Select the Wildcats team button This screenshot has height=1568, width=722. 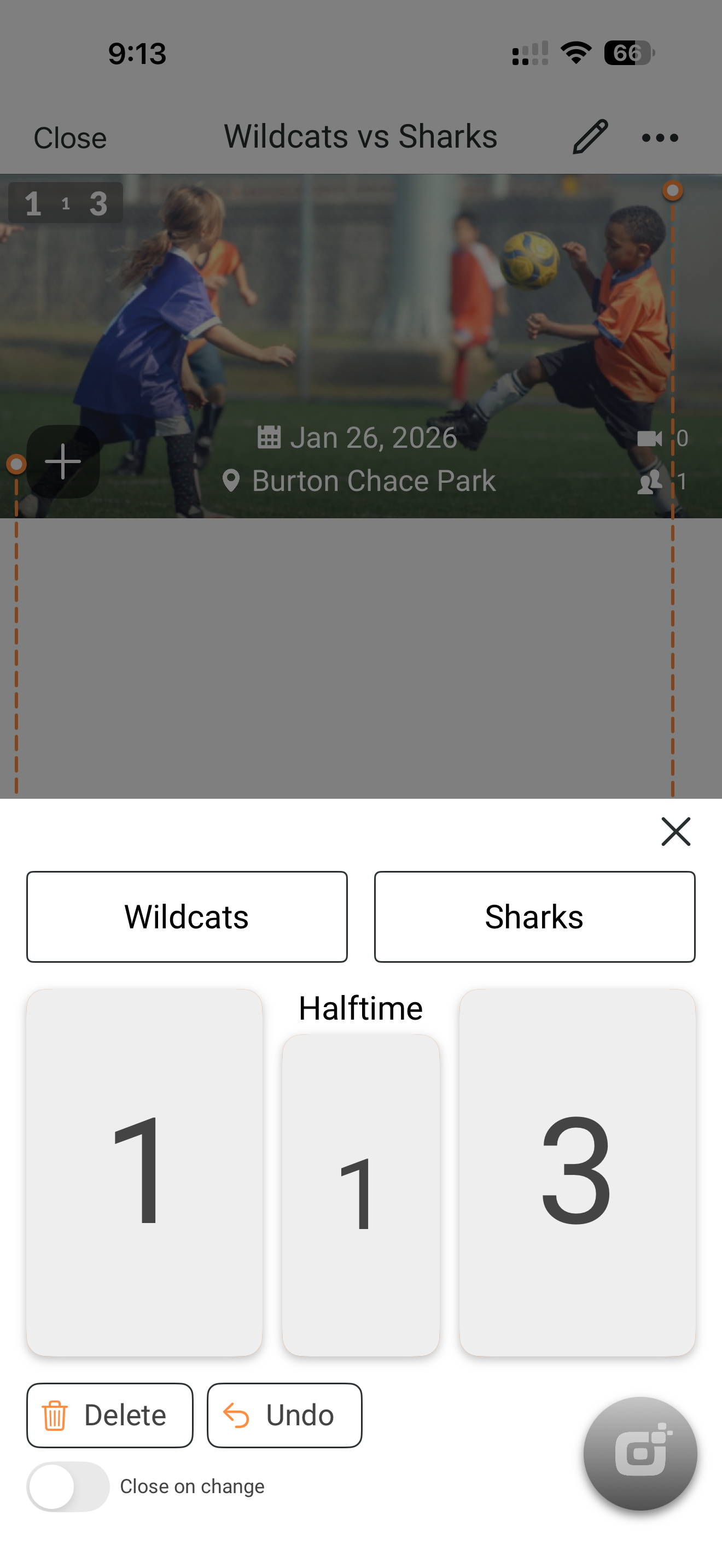[187, 917]
